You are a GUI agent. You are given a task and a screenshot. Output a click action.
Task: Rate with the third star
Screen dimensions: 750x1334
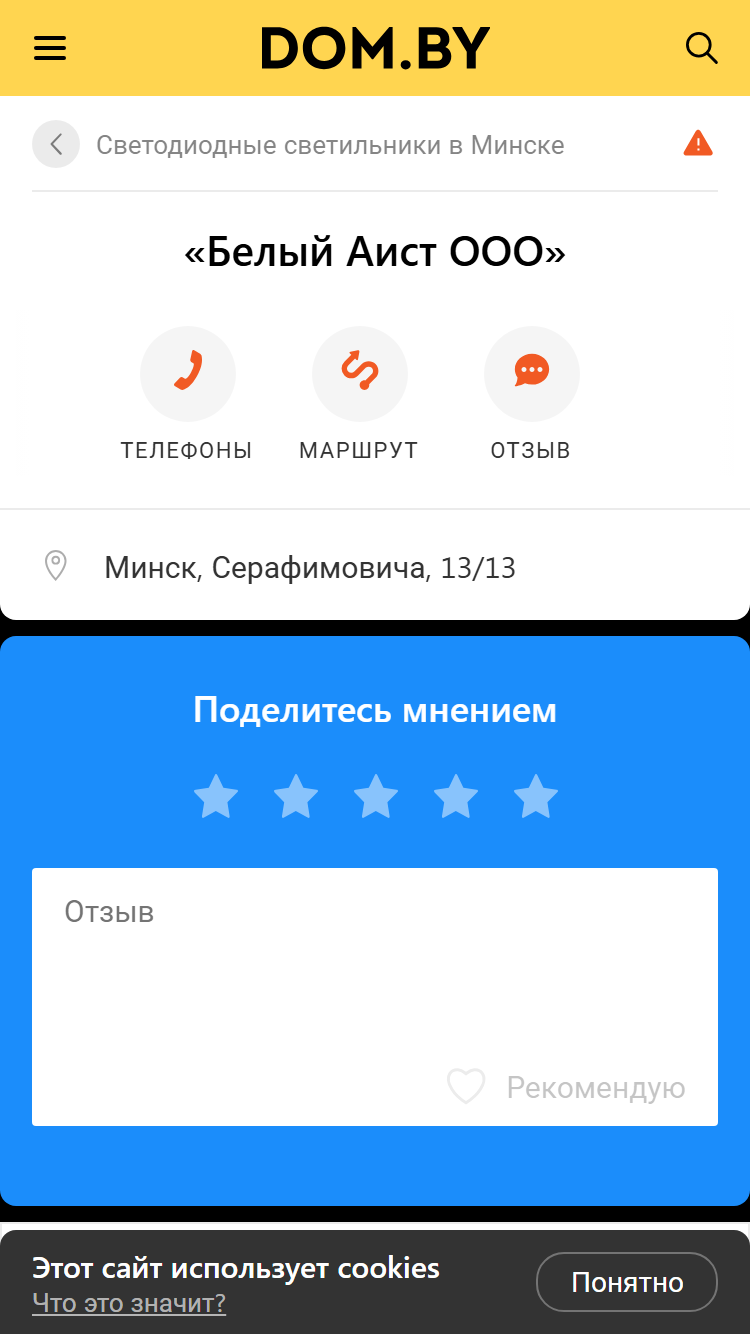click(376, 797)
